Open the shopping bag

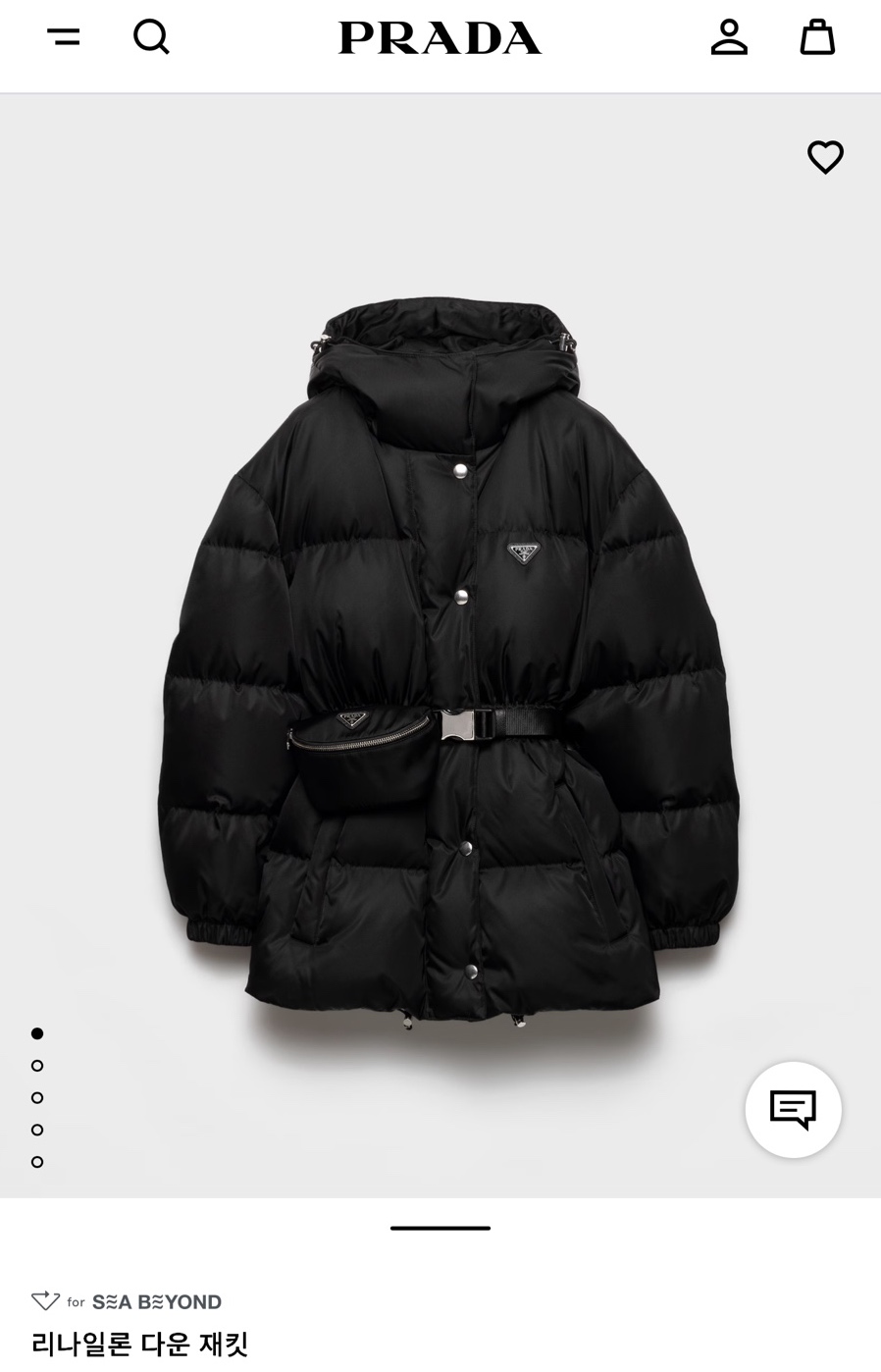click(817, 37)
